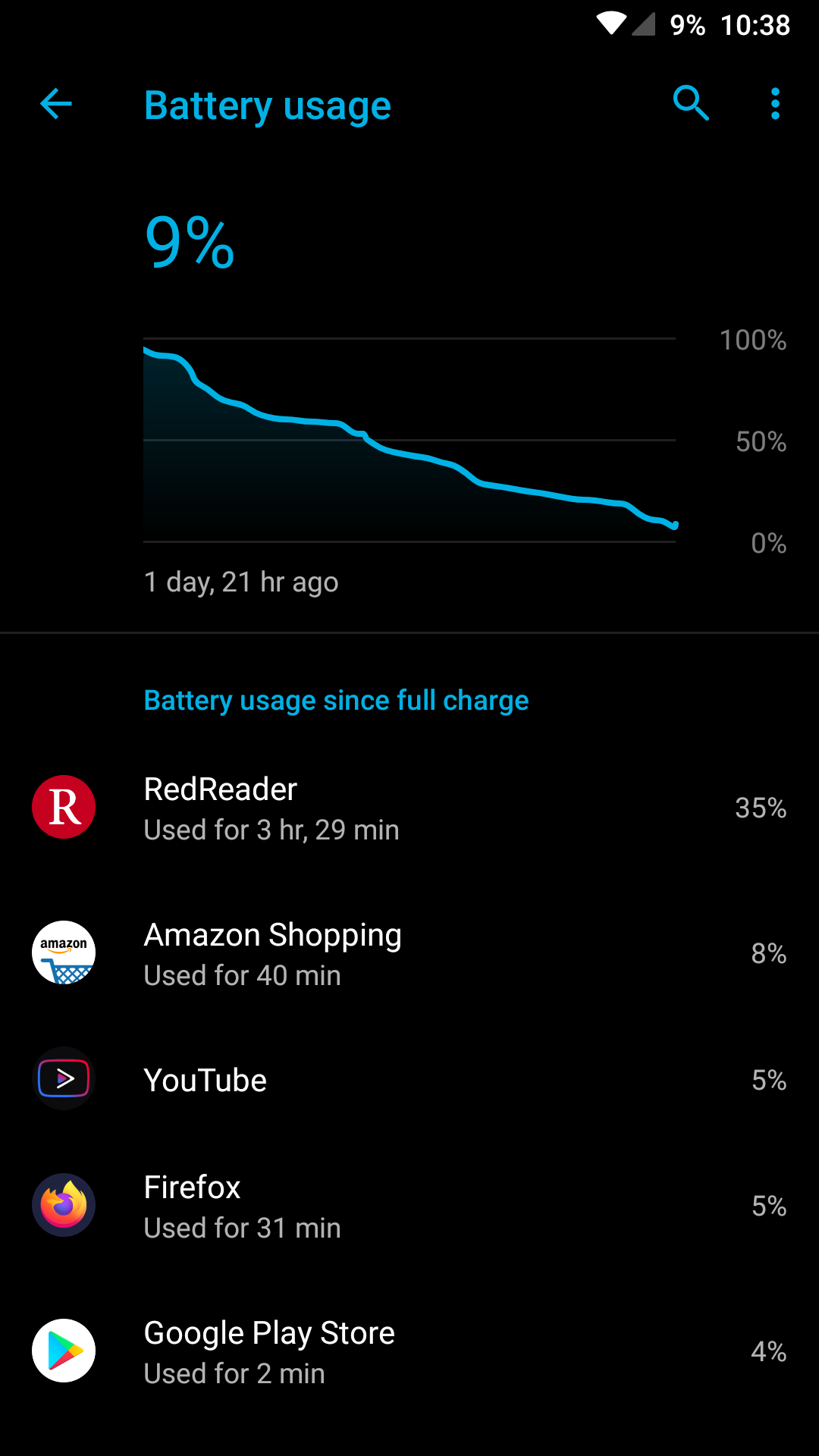
Task: Open the three-dot overflow menu
Action: pyautogui.click(x=774, y=104)
